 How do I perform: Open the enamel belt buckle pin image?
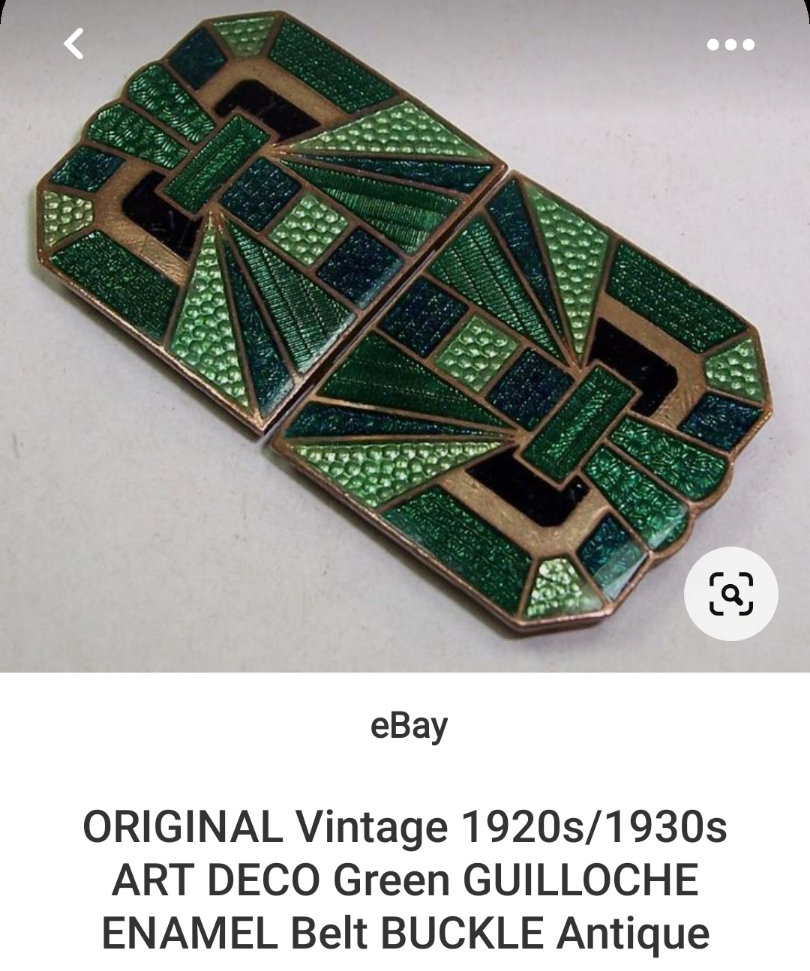(x=400, y=330)
